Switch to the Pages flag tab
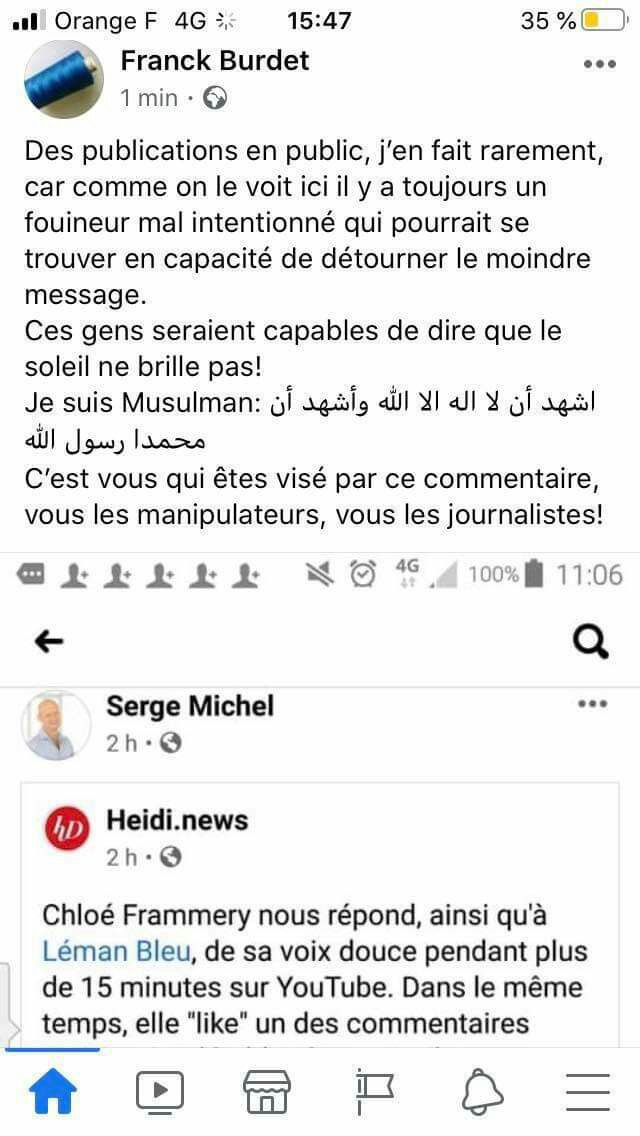Screen dimensions: 640x1136 [x=374, y=1091]
